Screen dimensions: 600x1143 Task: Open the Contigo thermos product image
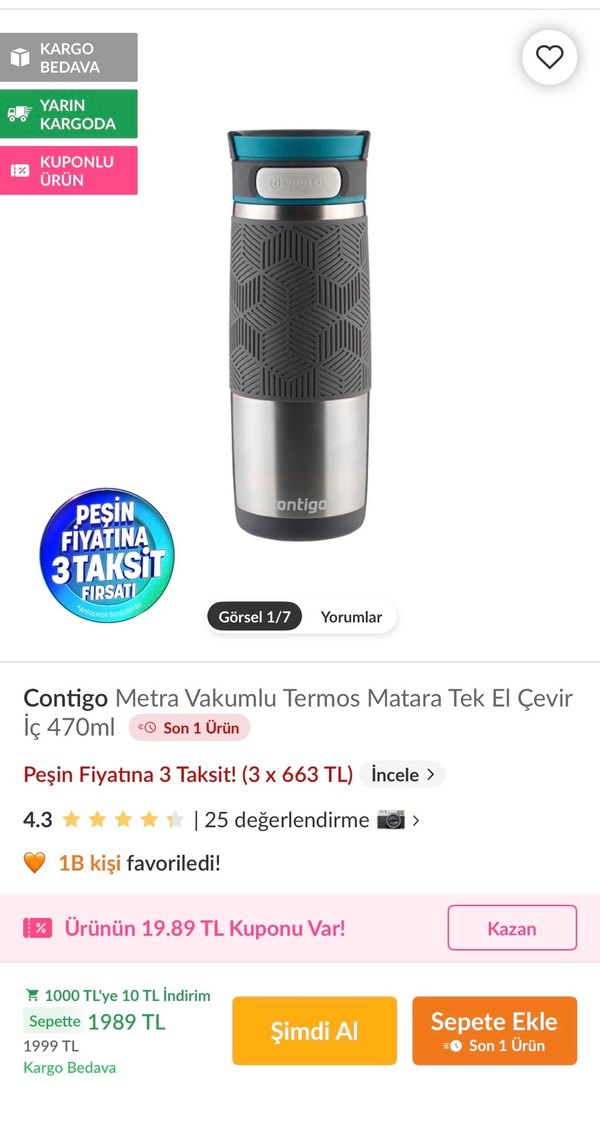pos(298,335)
